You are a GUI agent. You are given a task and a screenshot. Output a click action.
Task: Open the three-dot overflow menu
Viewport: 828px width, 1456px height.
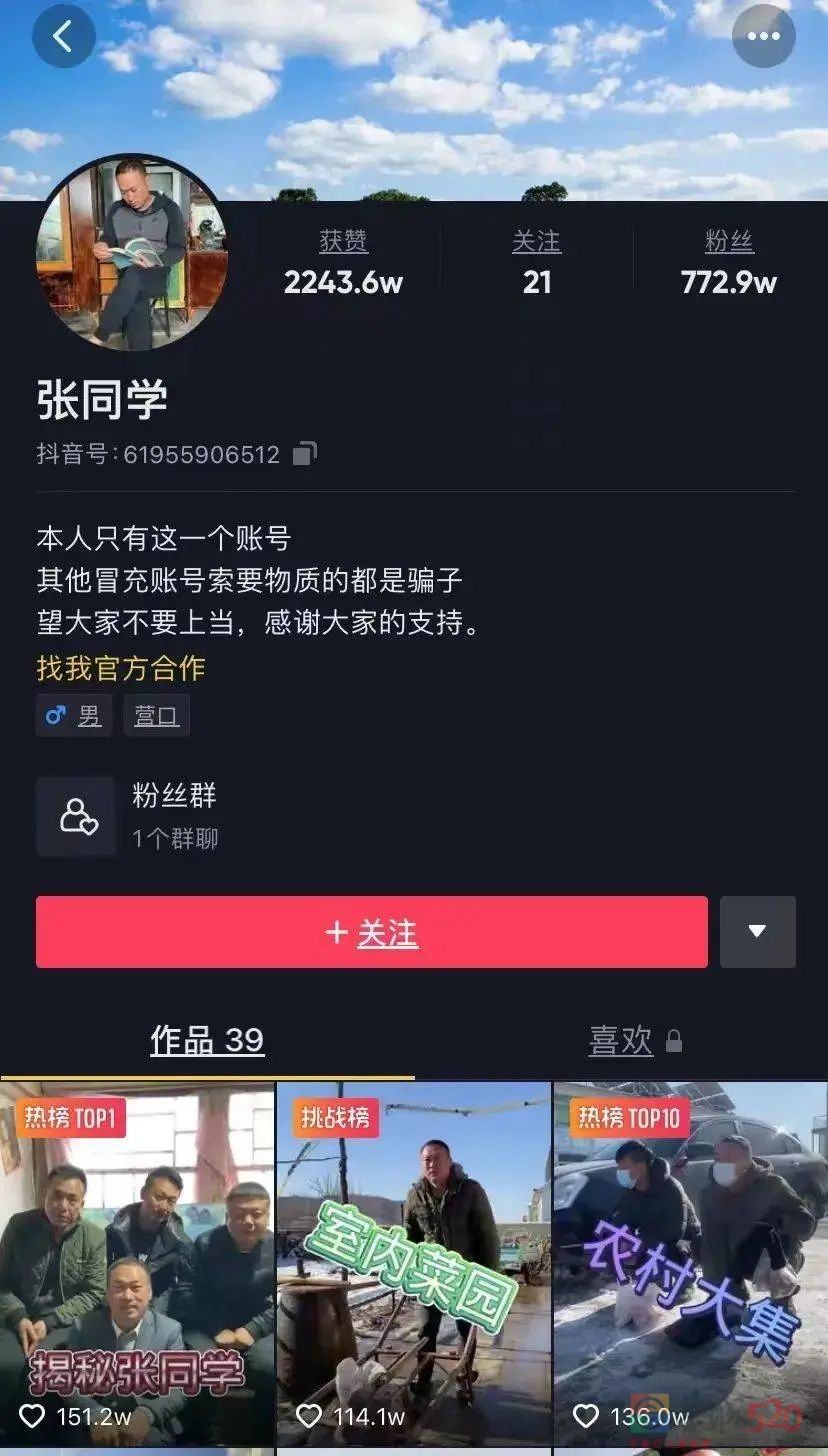pos(763,37)
